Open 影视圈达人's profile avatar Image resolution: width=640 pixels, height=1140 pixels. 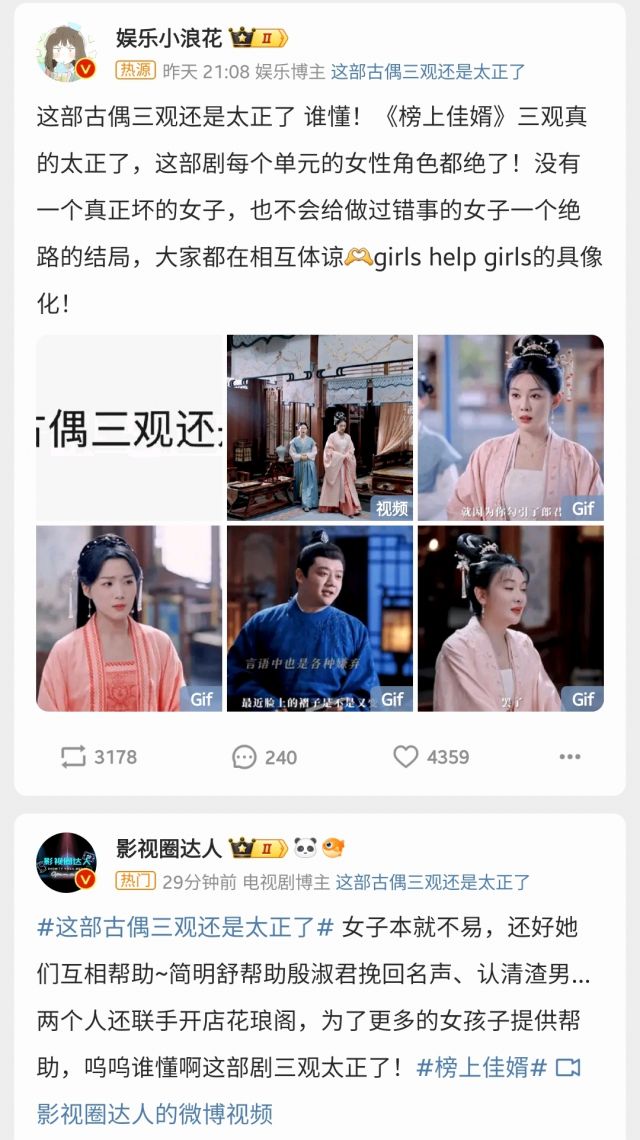click(x=66, y=863)
